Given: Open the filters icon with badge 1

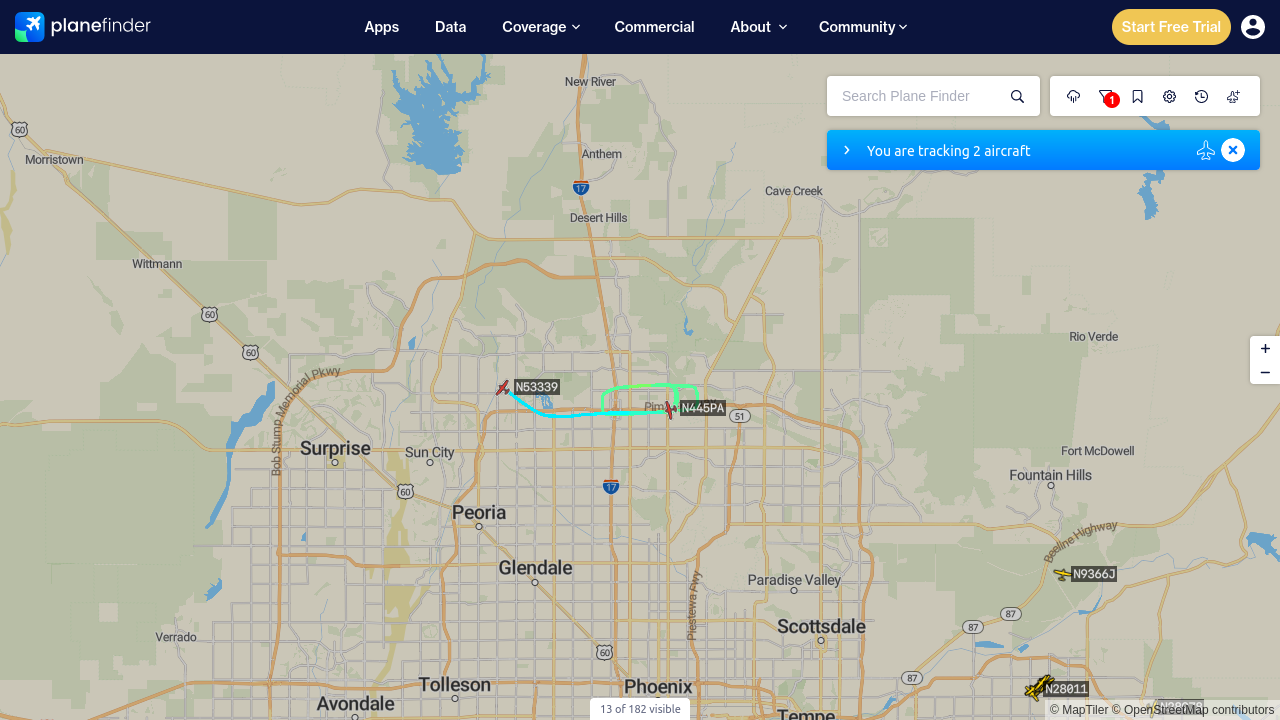Looking at the screenshot, I should [x=1106, y=96].
